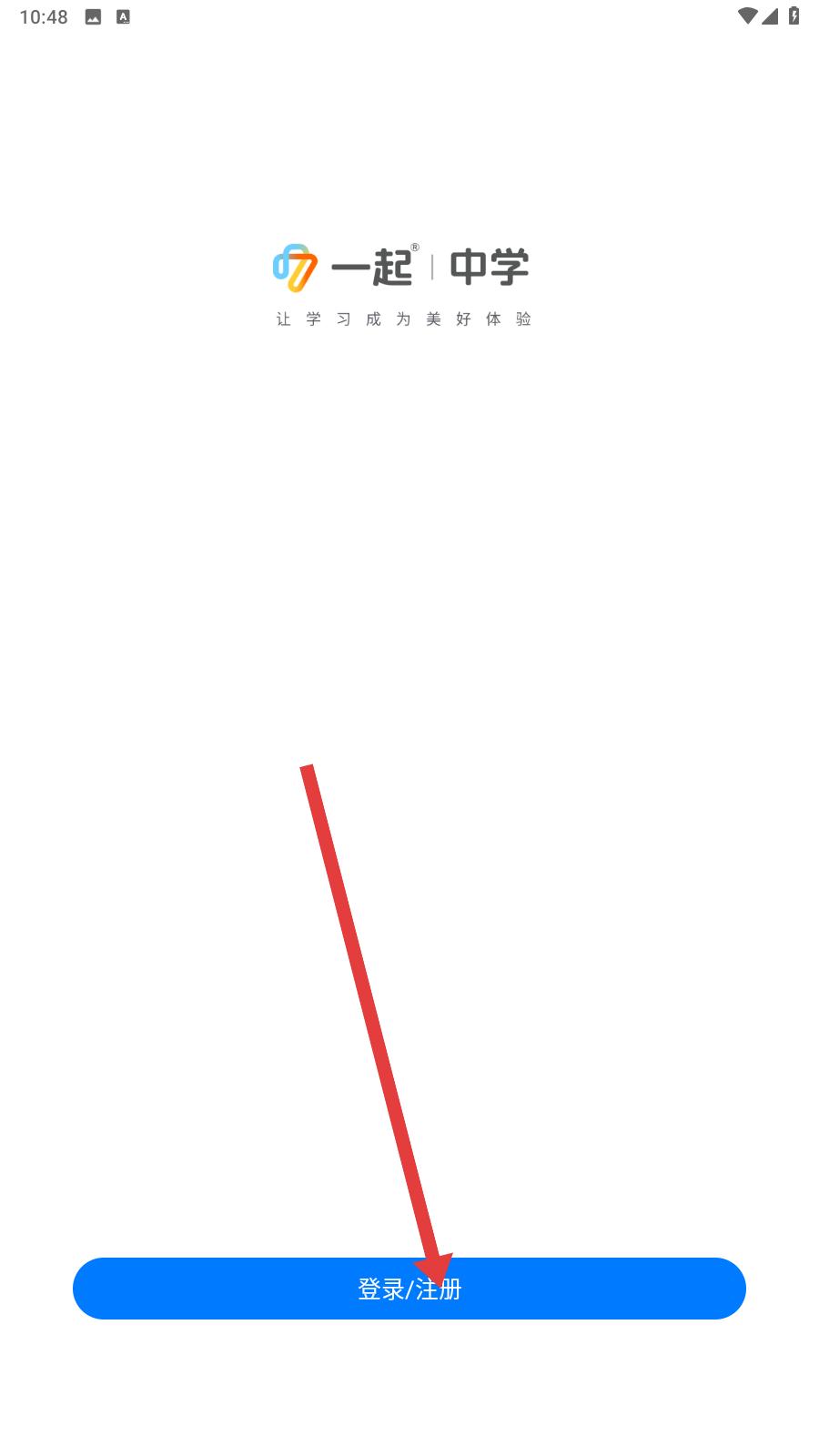Tap the 登录/注册 button

coord(409,1289)
